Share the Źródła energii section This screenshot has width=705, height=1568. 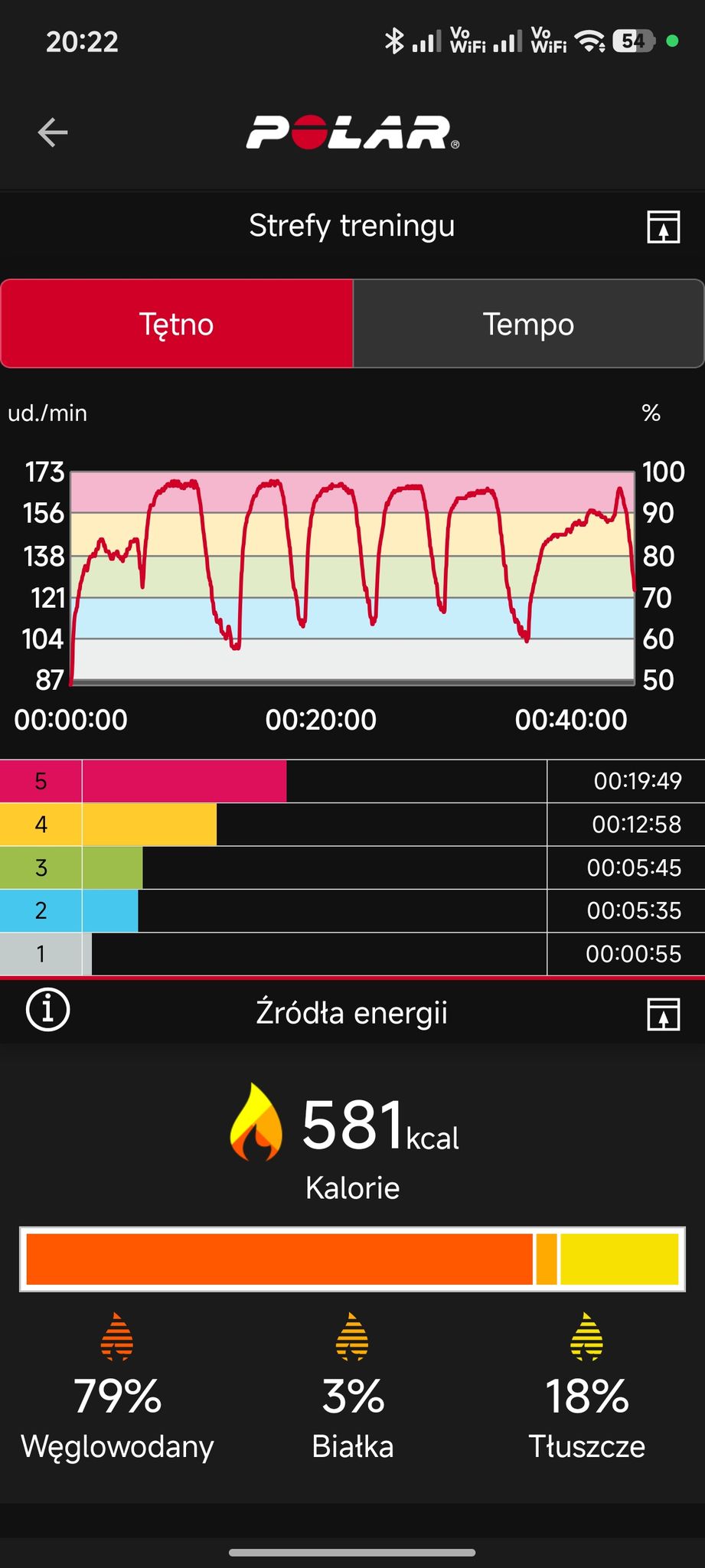(663, 1014)
